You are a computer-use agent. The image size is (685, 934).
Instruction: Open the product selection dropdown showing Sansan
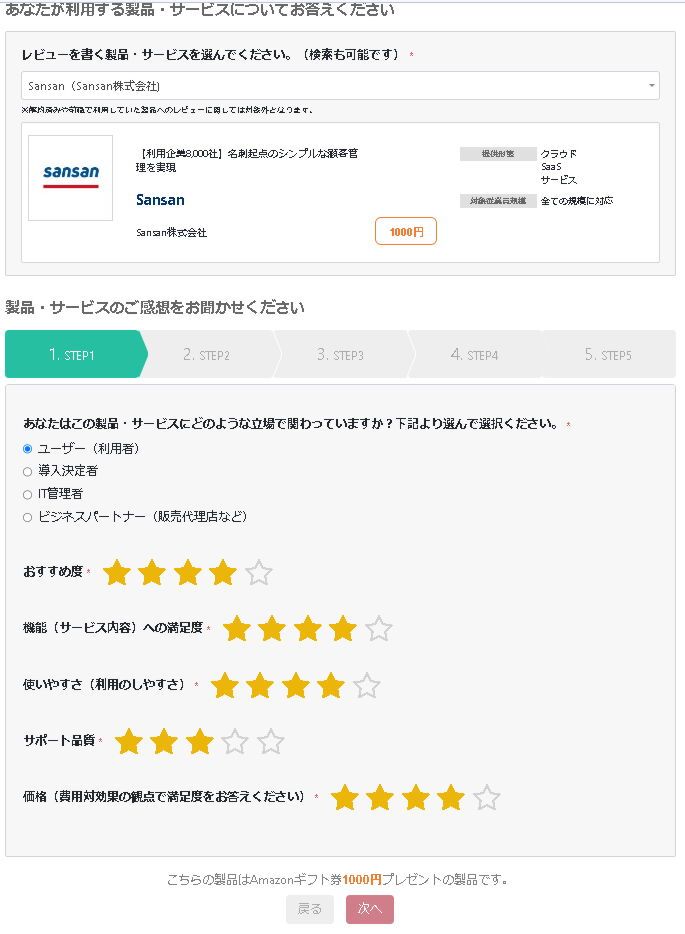(340, 86)
